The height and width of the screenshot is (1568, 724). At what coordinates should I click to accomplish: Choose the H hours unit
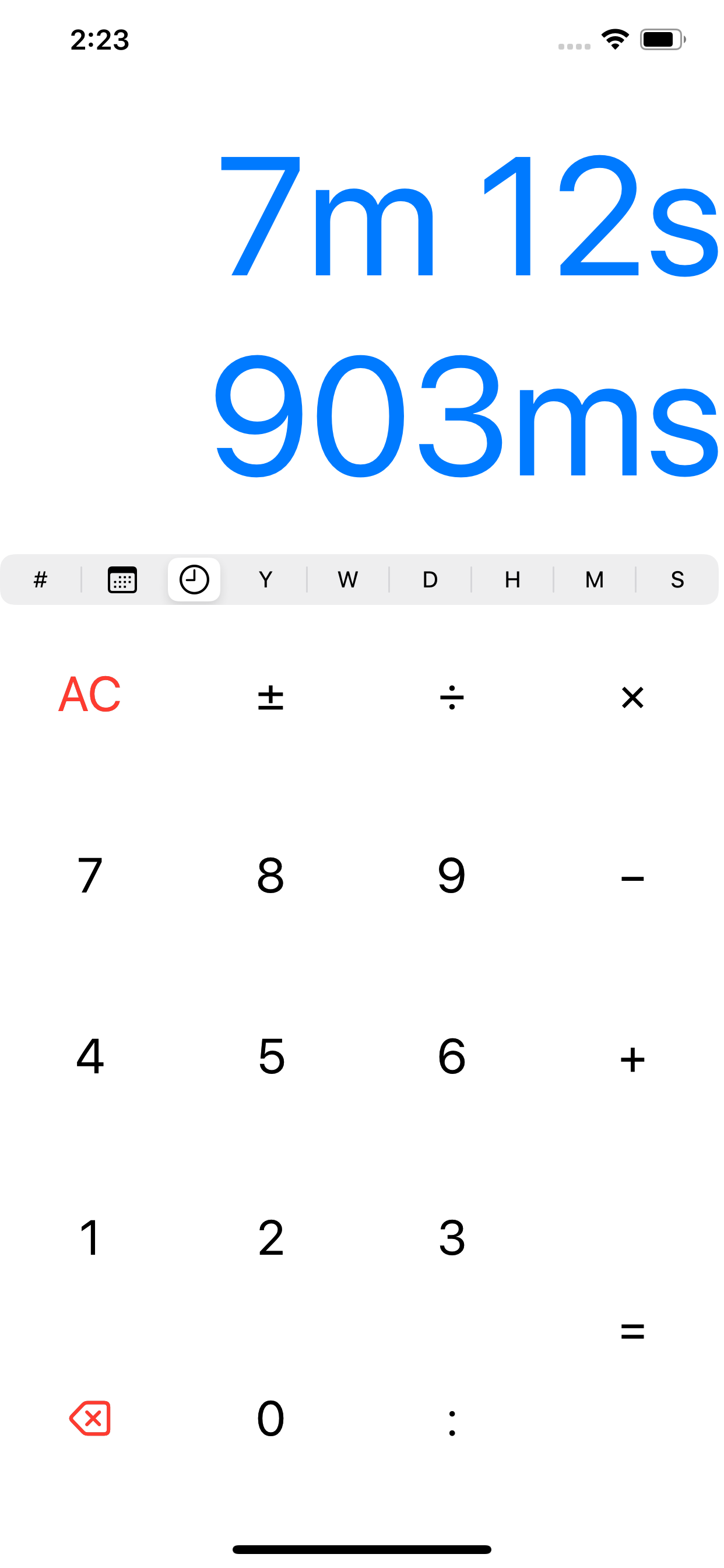tap(512, 579)
